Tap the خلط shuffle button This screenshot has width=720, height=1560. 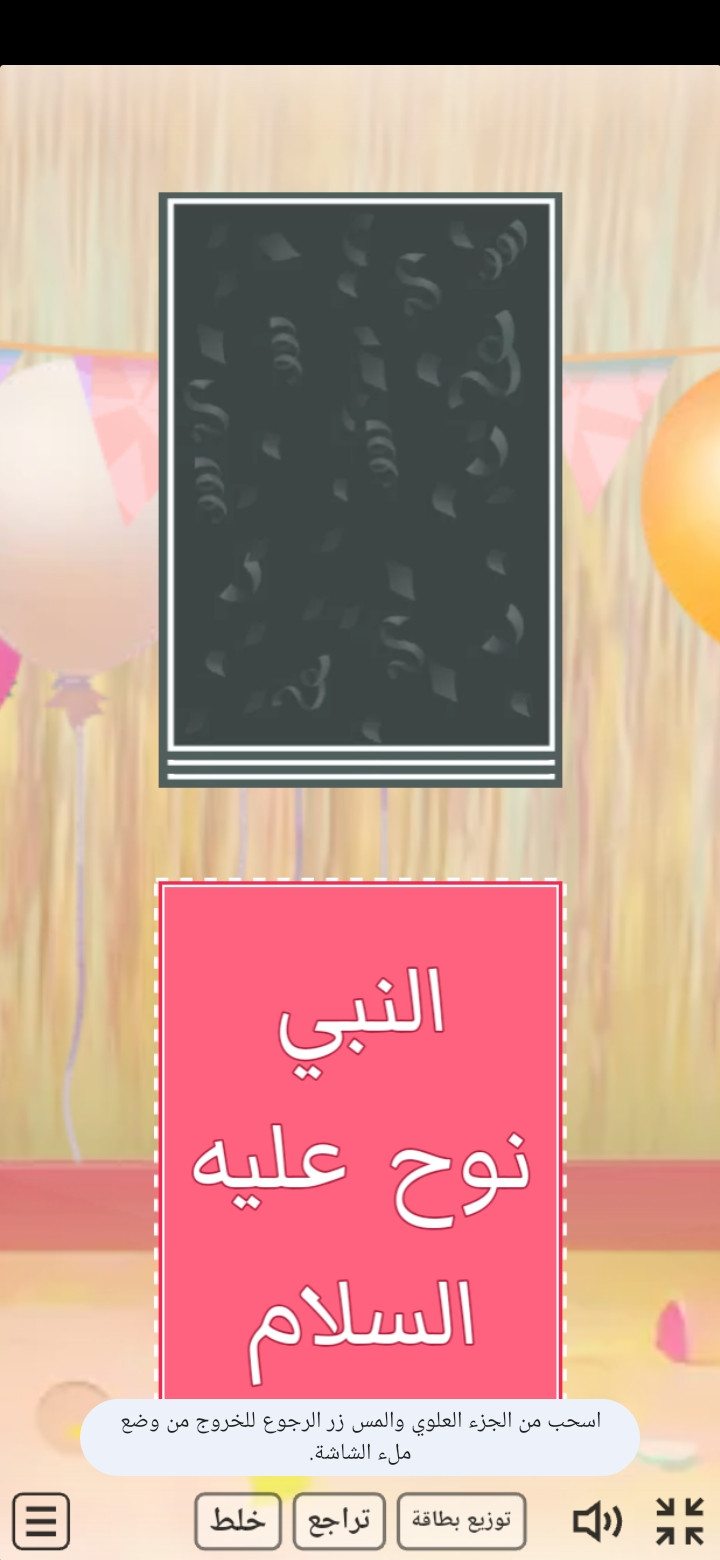237,1521
